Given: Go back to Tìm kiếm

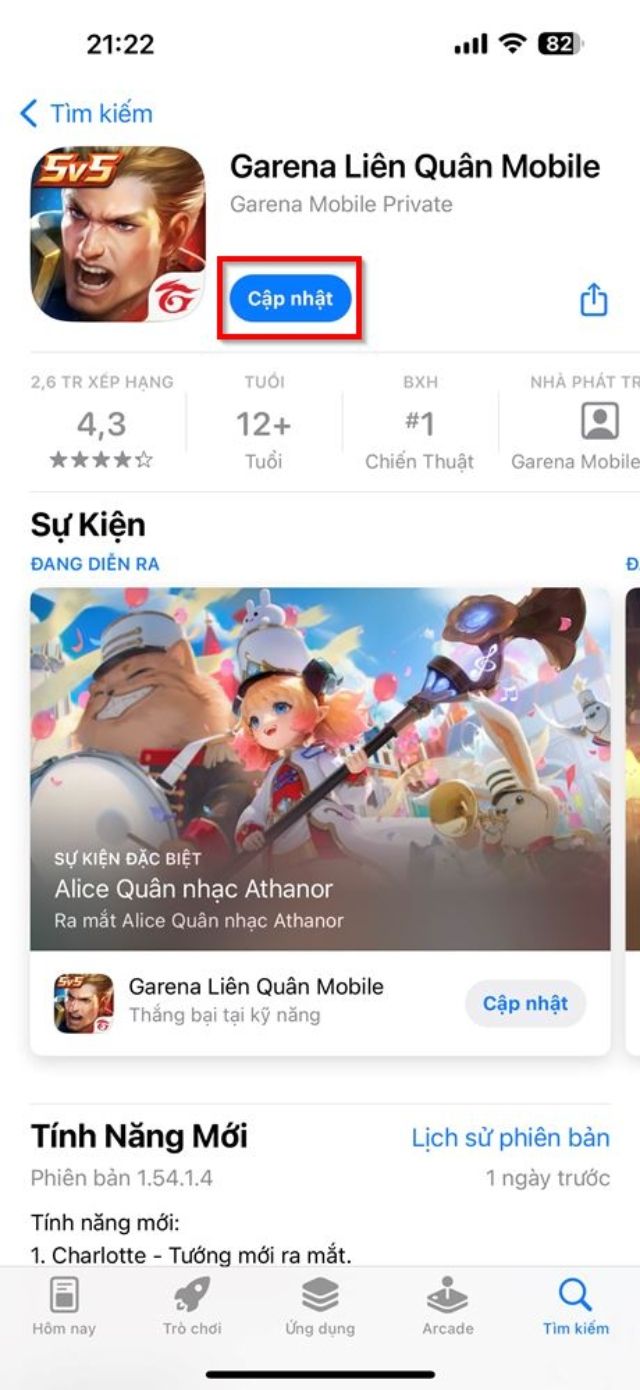Looking at the screenshot, I should 86,114.
